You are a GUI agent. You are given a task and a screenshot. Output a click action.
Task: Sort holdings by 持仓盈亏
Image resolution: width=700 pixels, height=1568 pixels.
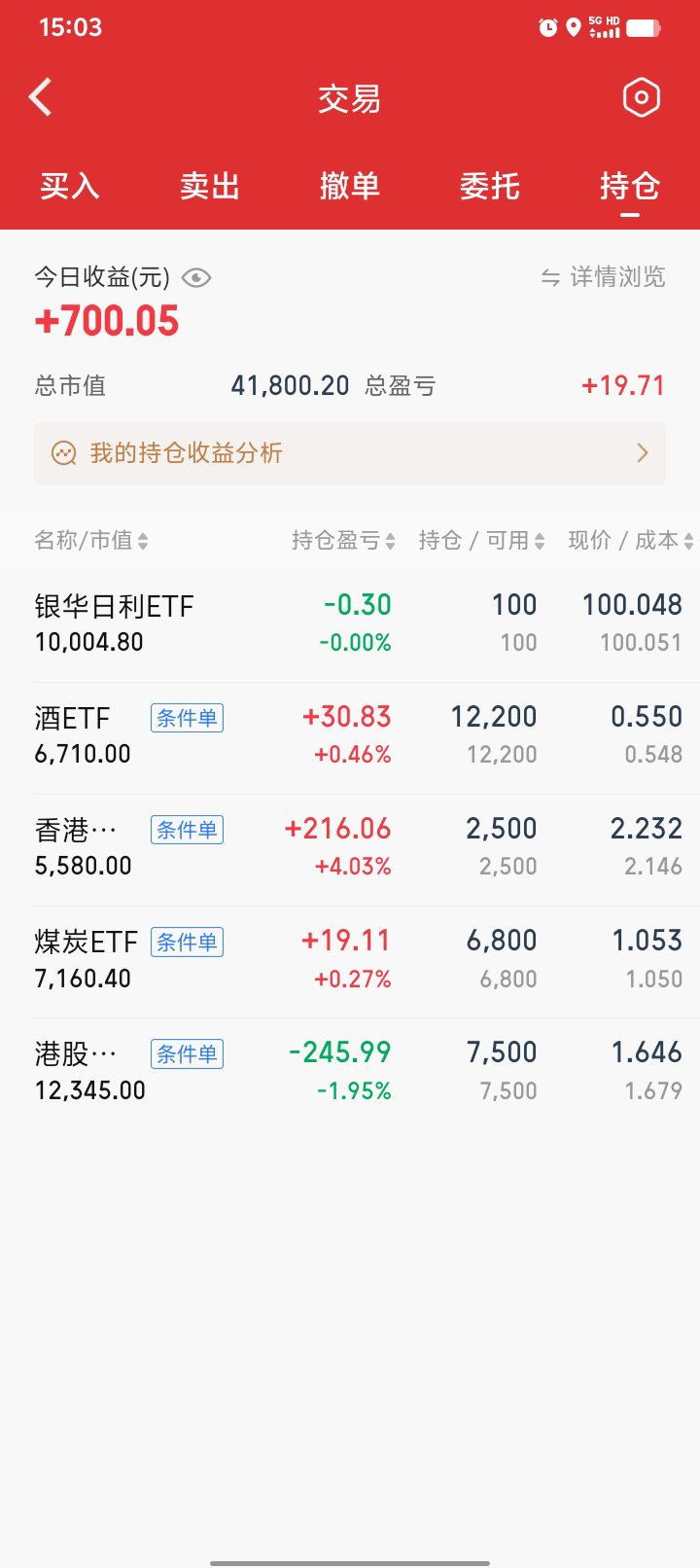(x=343, y=541)
